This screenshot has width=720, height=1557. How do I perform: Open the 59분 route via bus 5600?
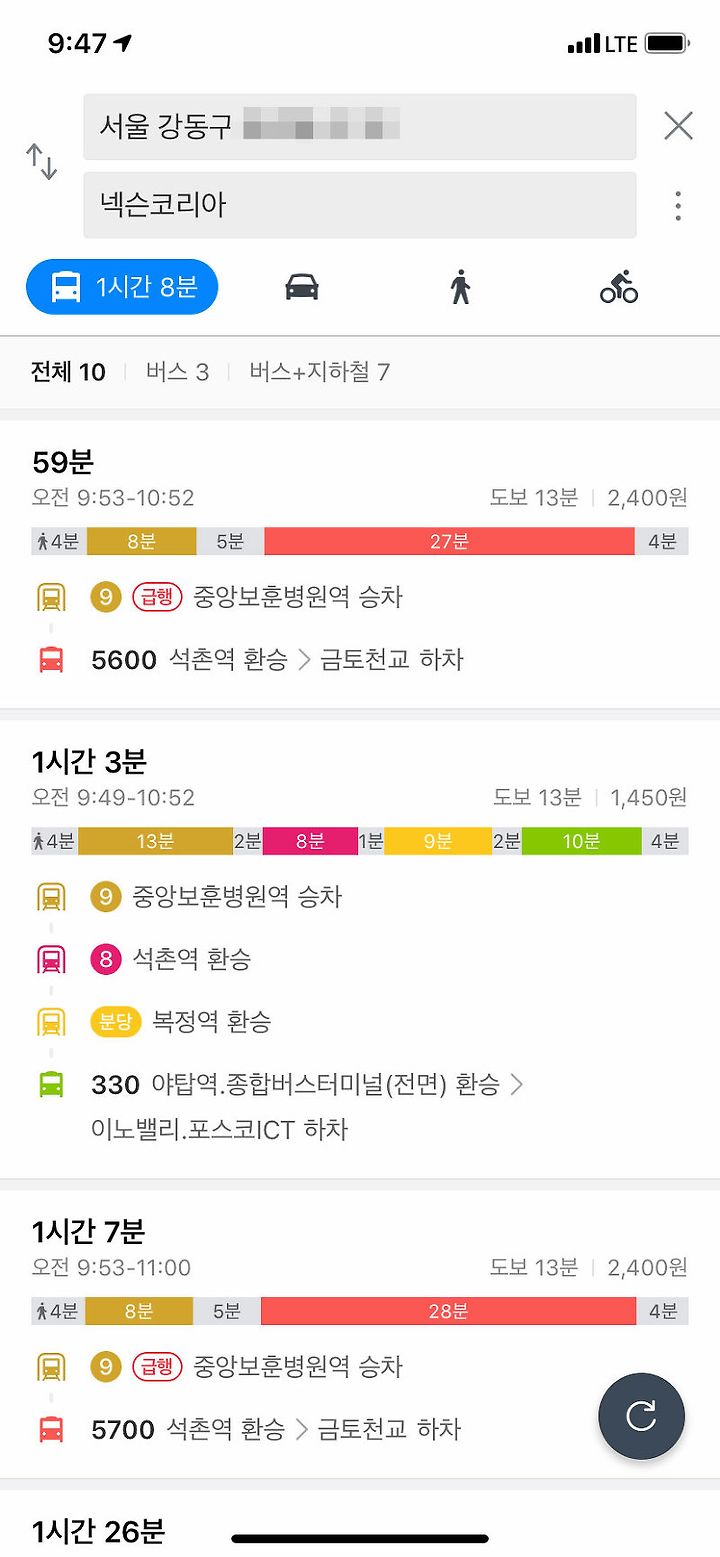[x=360, y=564]
